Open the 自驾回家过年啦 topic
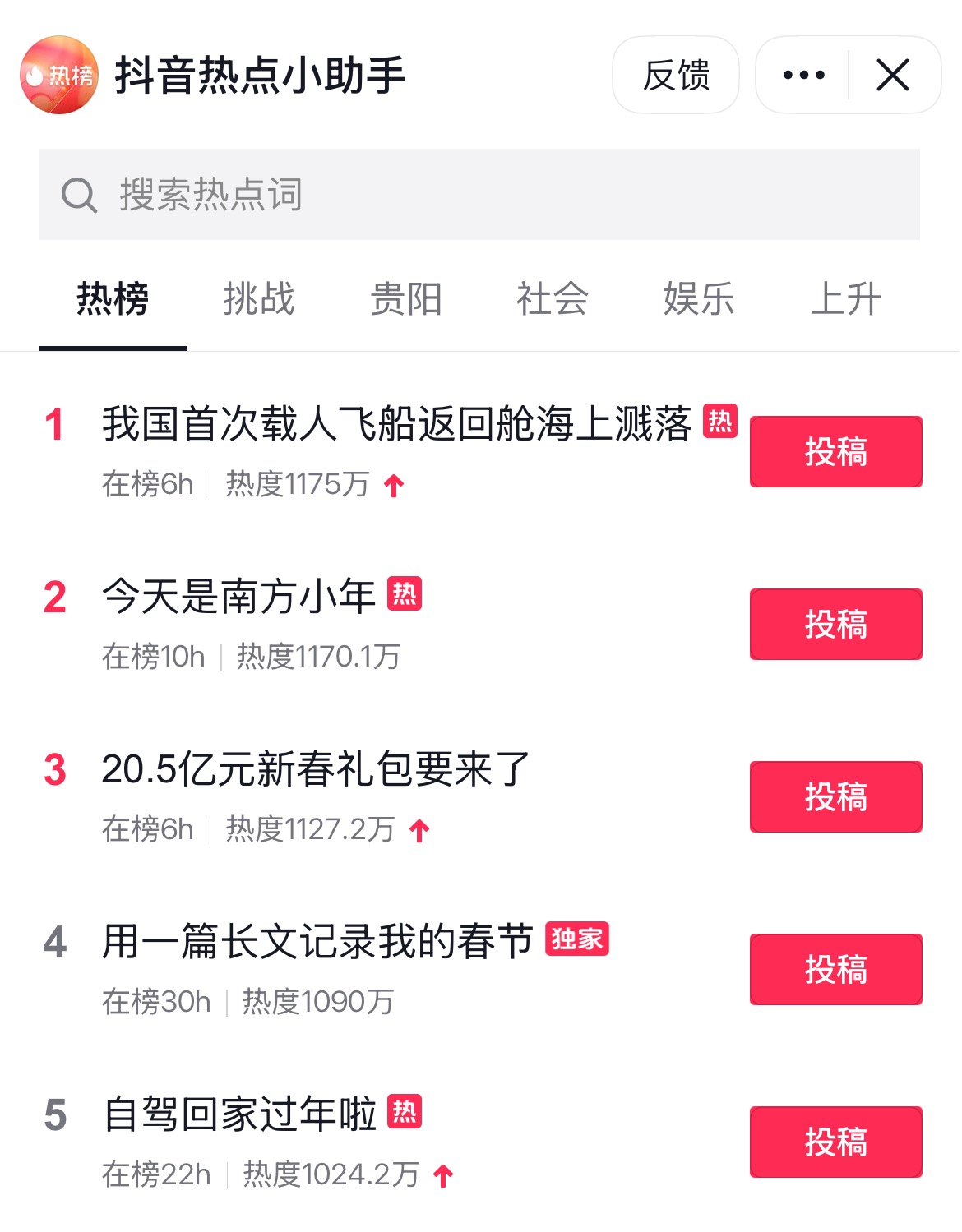Screen dimensions: 962x1232 [x=239, y=1115]
